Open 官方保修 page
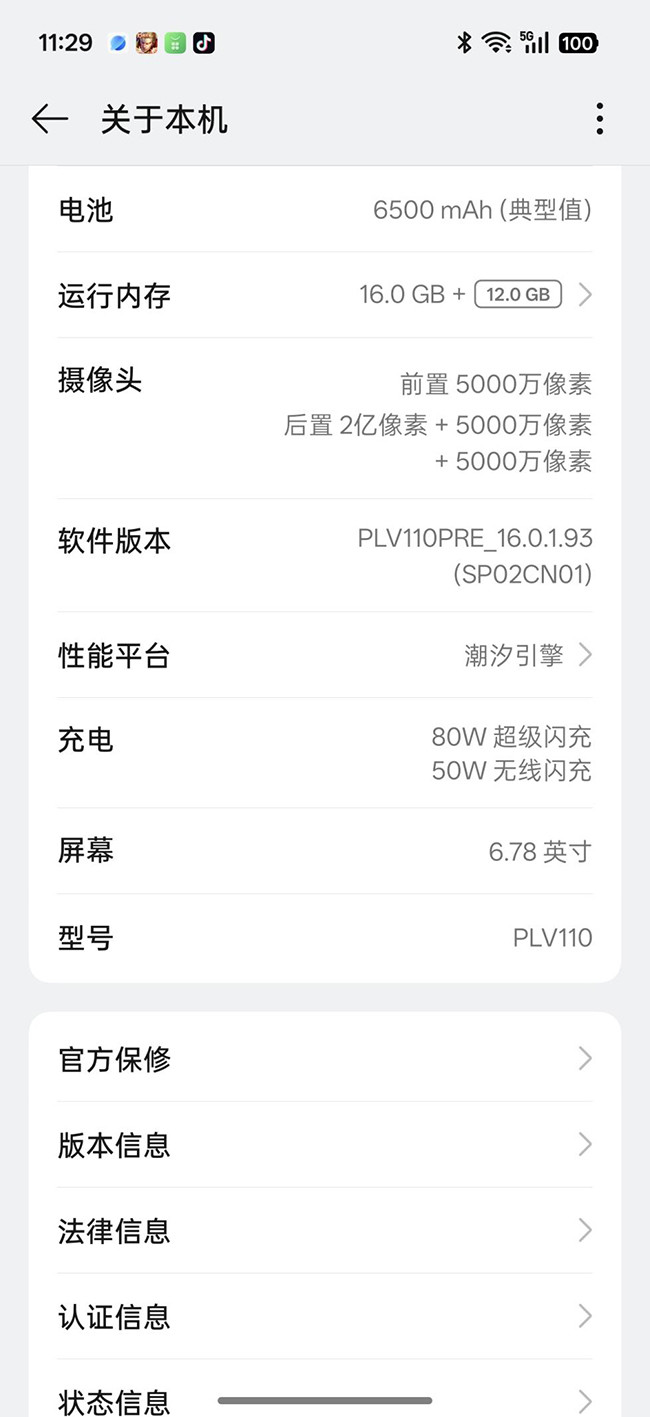Viewport: 650px width, 1417px height. [325, 1059]
